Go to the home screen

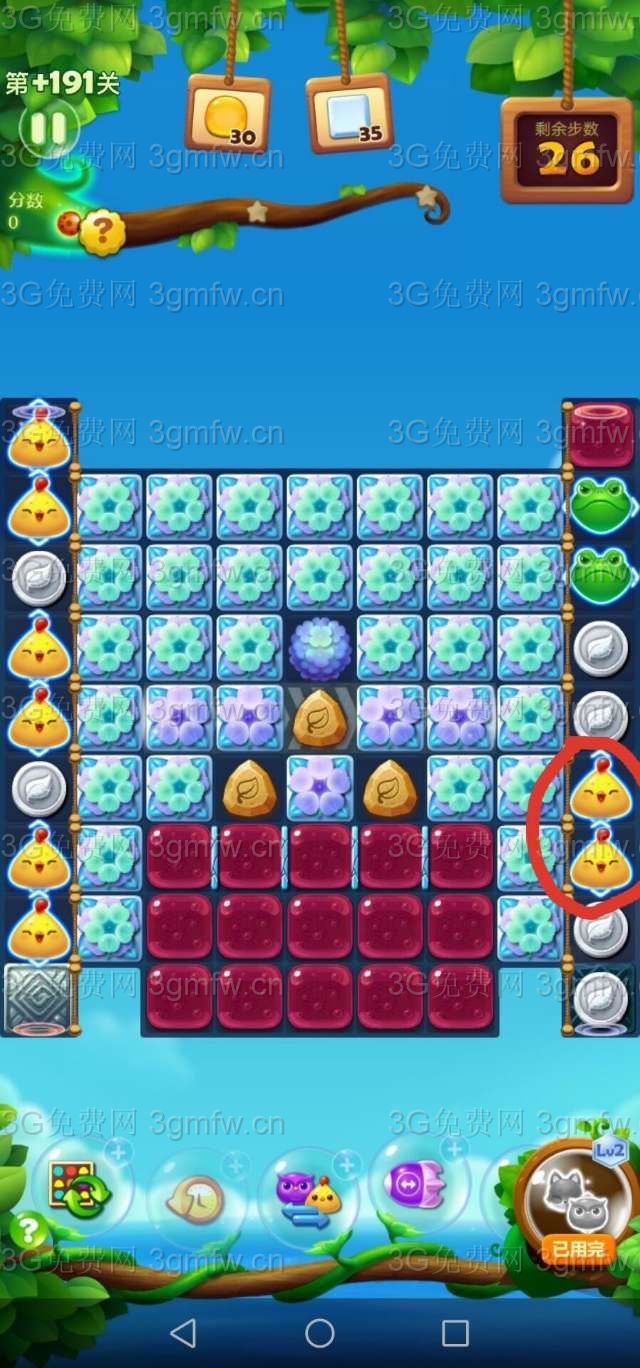[320, 1333]
